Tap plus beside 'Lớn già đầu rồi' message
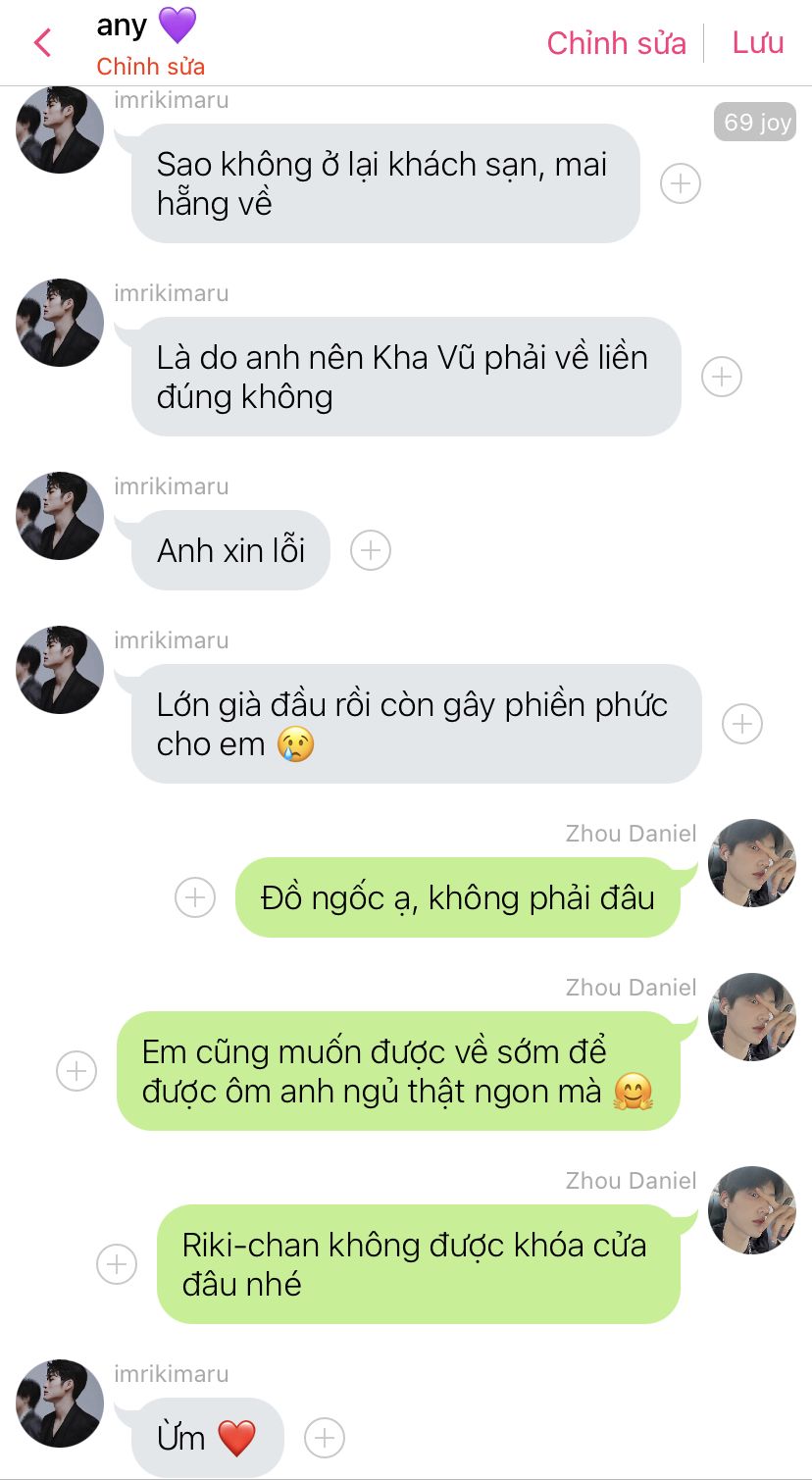This screenshot has width=812, height=1480. point(742,724)
